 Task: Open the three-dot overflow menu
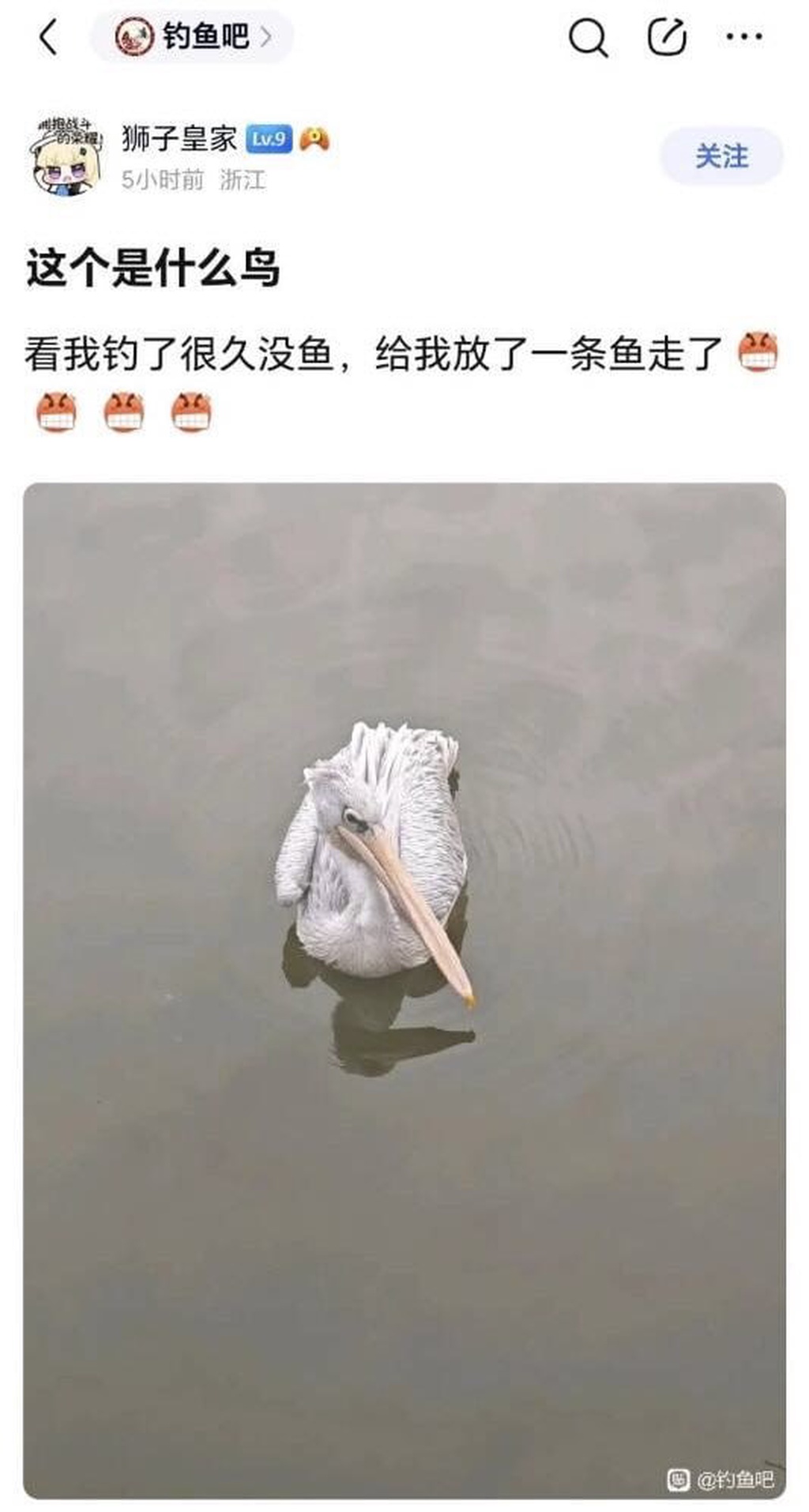coord(743,37)
